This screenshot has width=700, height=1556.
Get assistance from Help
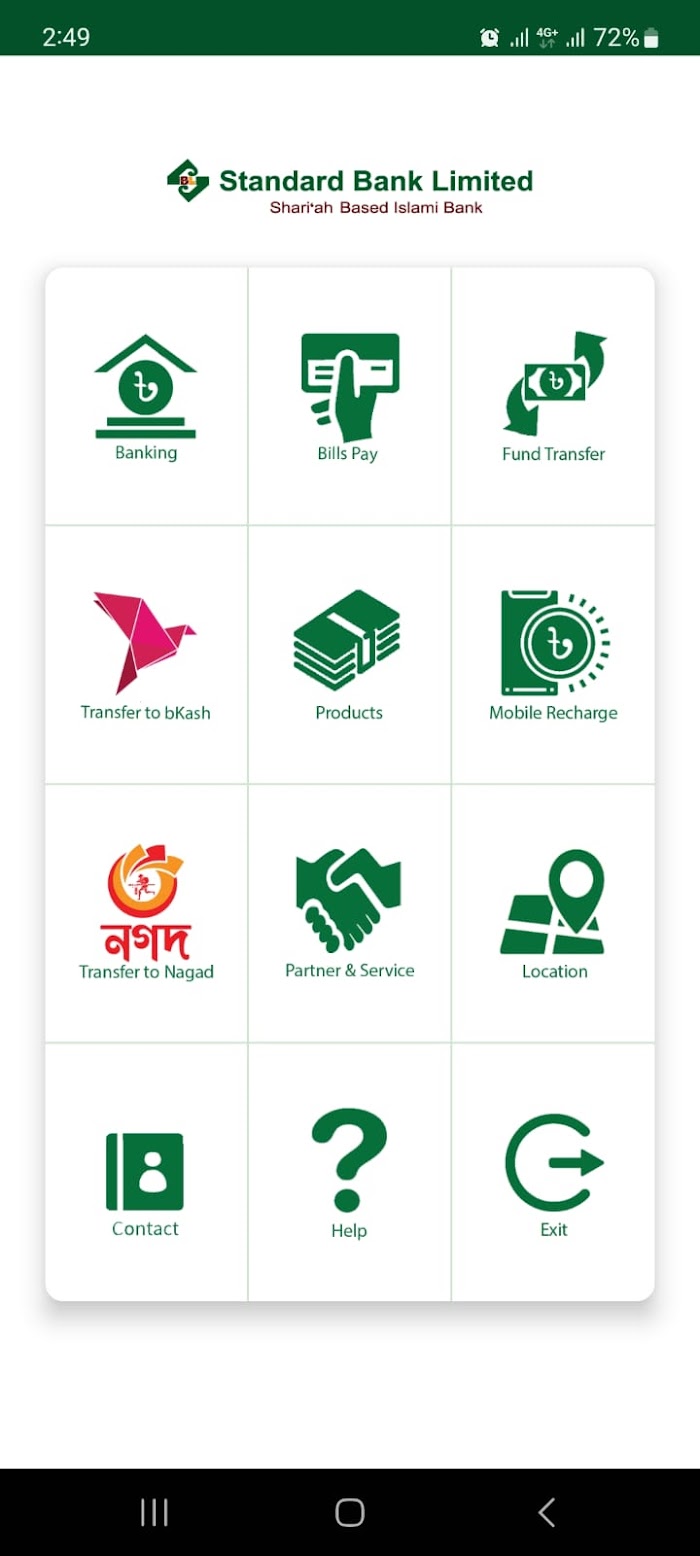click(349, 1172)
